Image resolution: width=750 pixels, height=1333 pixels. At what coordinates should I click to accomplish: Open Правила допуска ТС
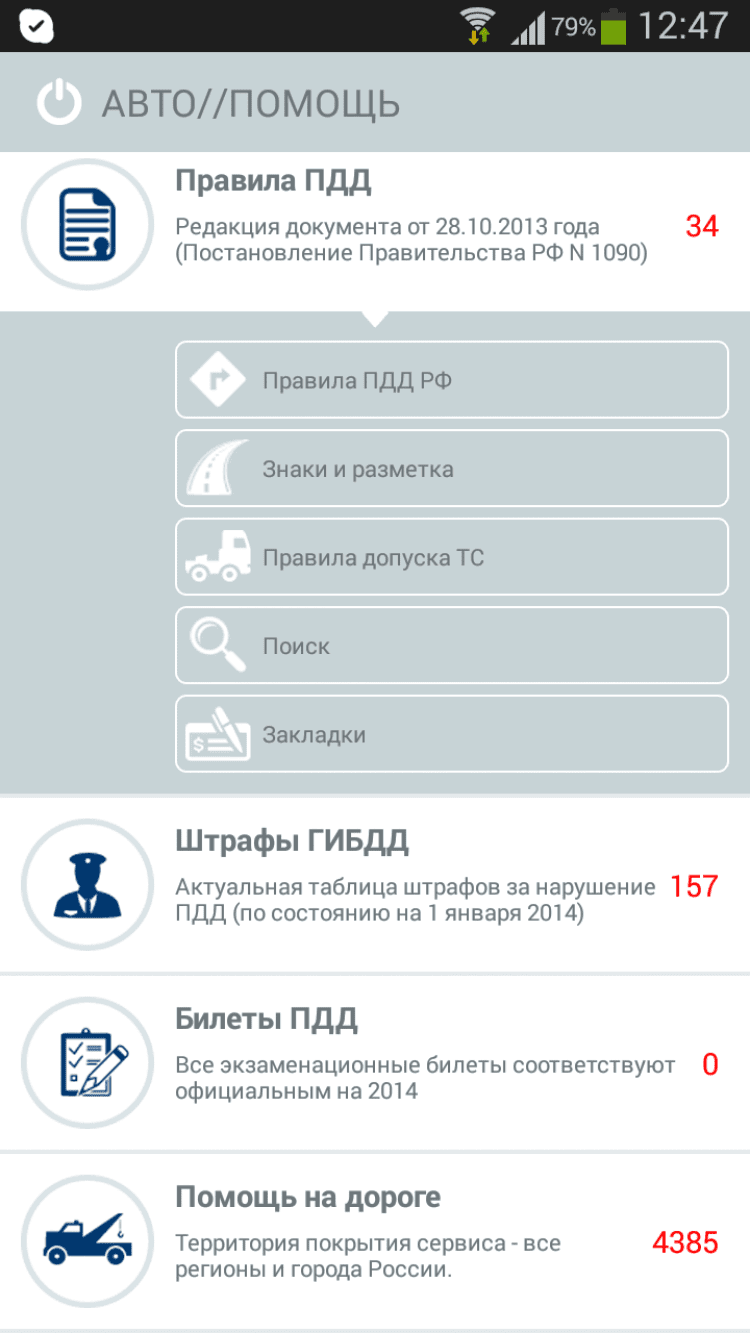point(451,557)
